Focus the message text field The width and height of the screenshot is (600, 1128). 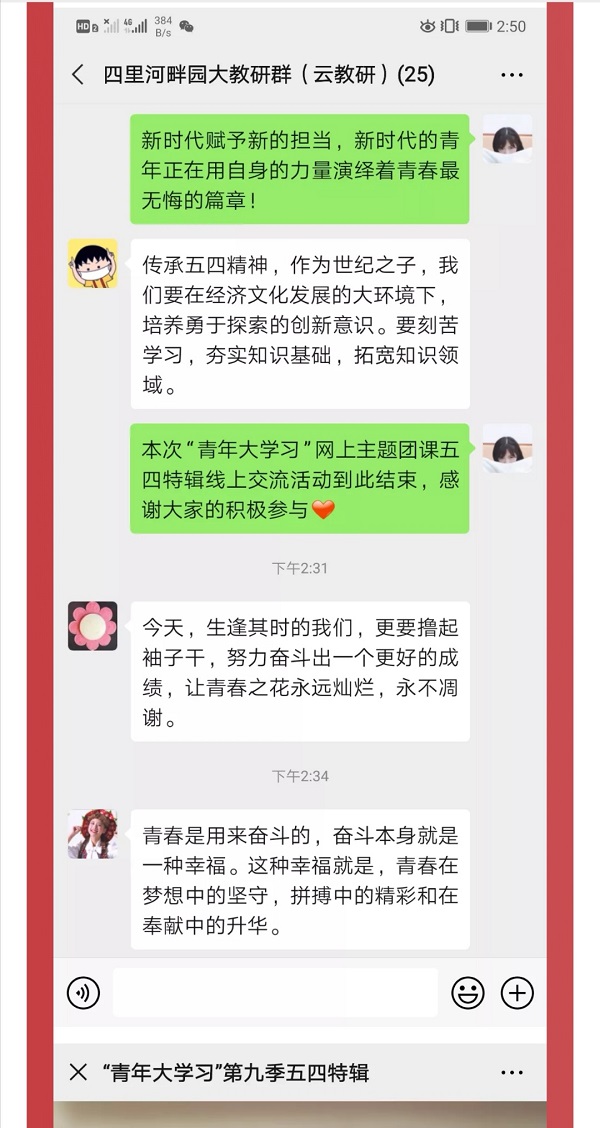click(x=275, y=993)
